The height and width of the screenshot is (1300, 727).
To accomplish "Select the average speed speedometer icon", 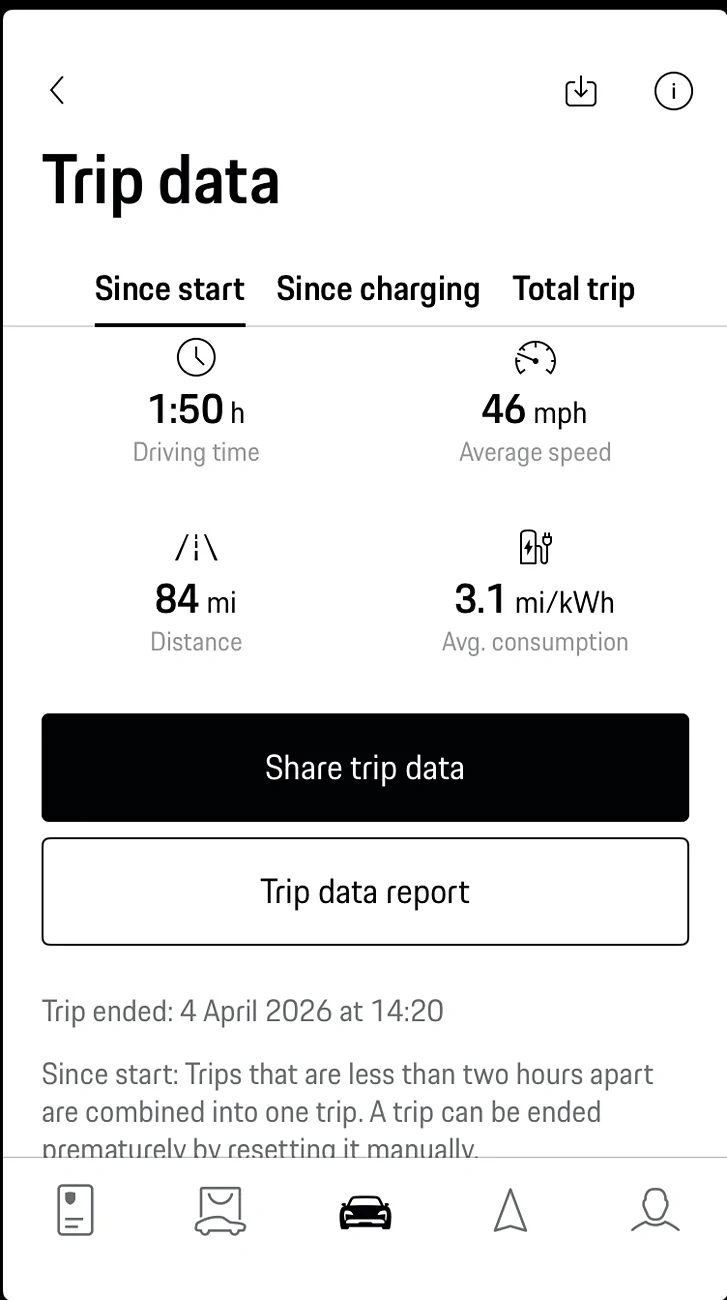I will coord(535,357).
